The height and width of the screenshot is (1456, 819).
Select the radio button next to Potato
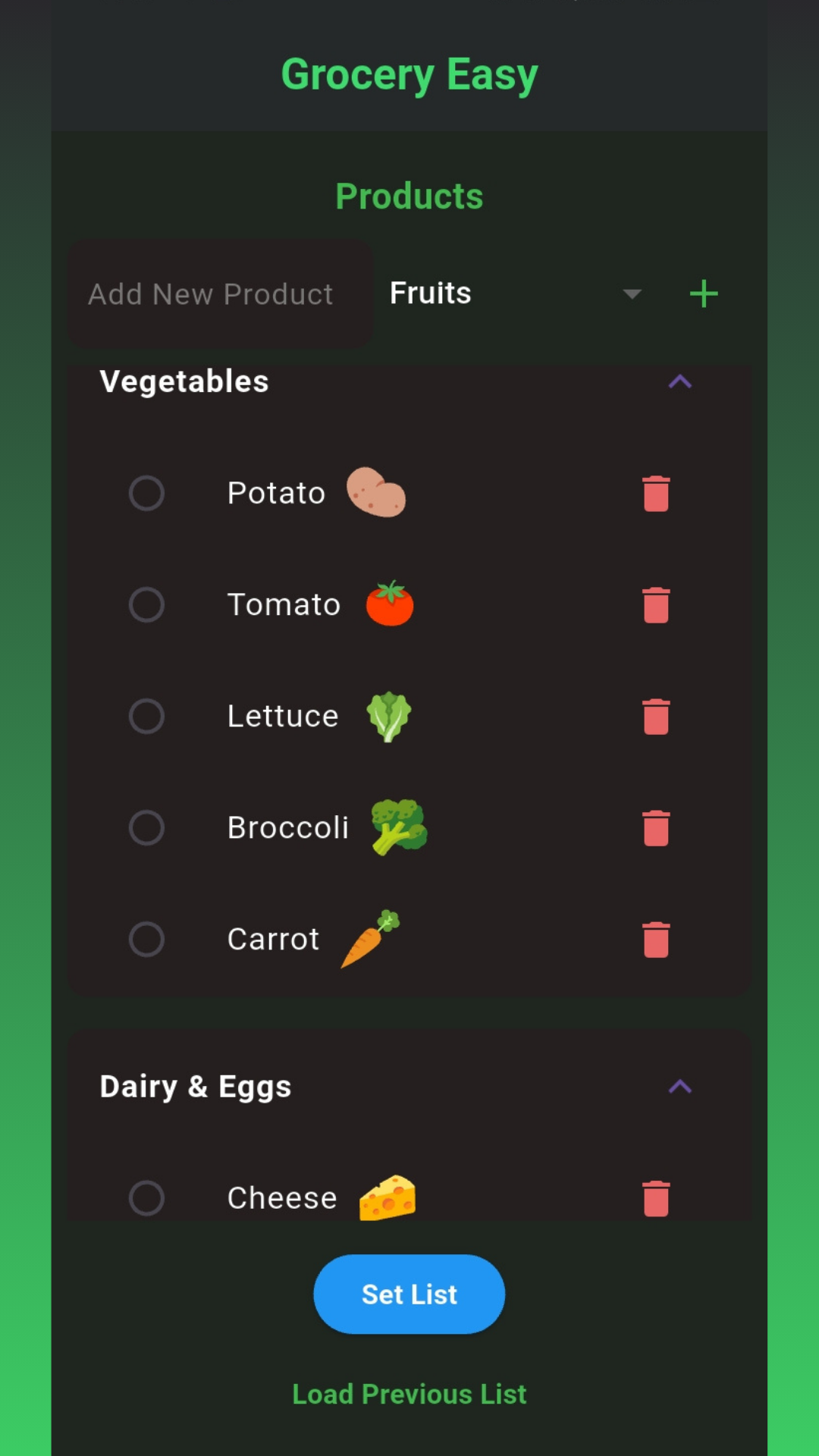(147, 493)
